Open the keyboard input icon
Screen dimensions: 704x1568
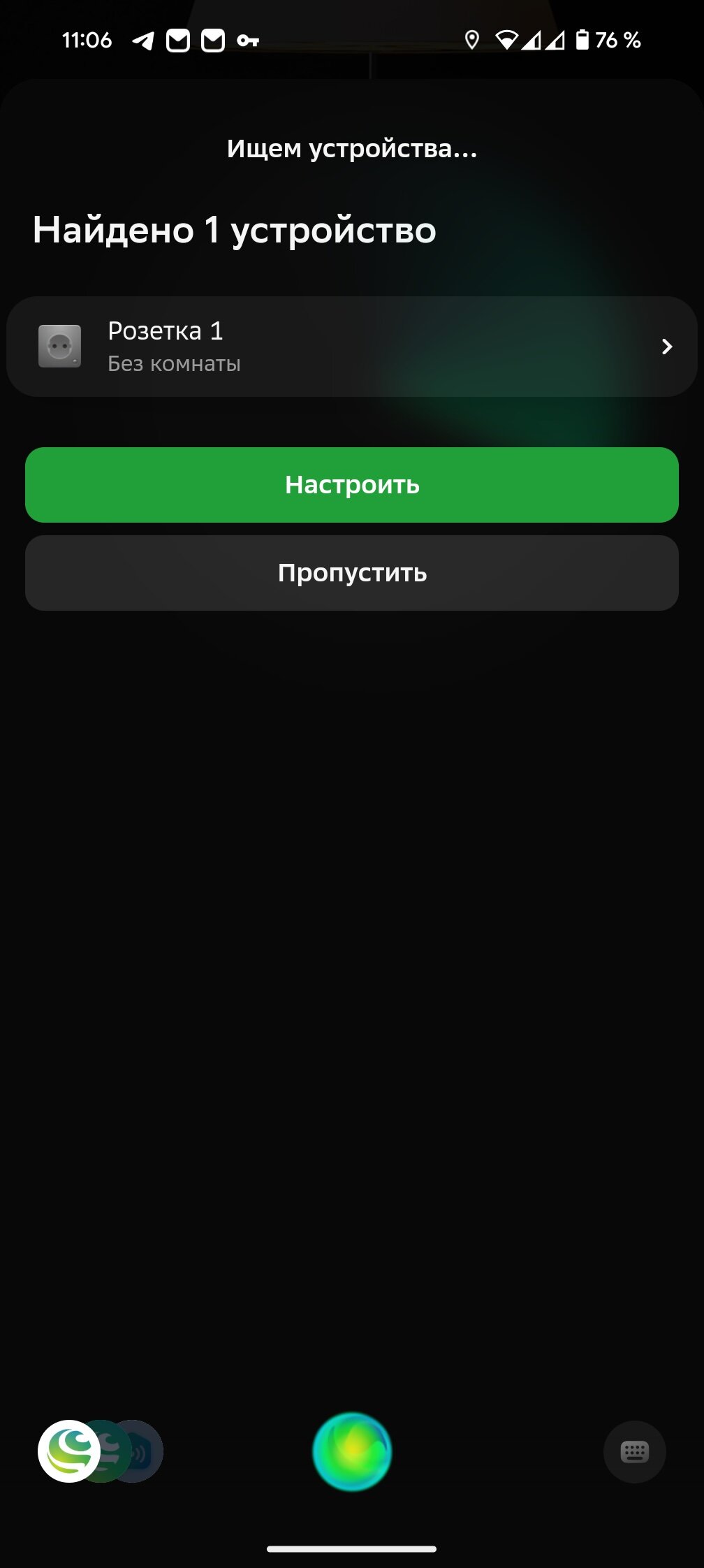634,1452
